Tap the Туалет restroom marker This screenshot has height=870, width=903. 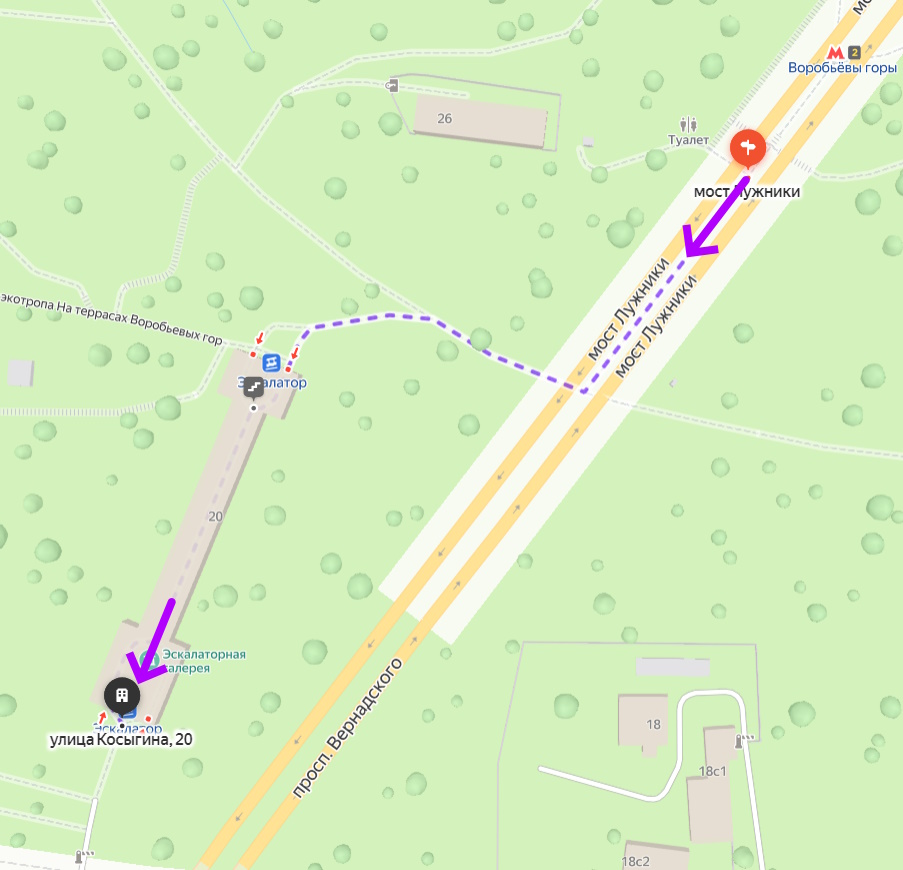(x=688, y=125)
